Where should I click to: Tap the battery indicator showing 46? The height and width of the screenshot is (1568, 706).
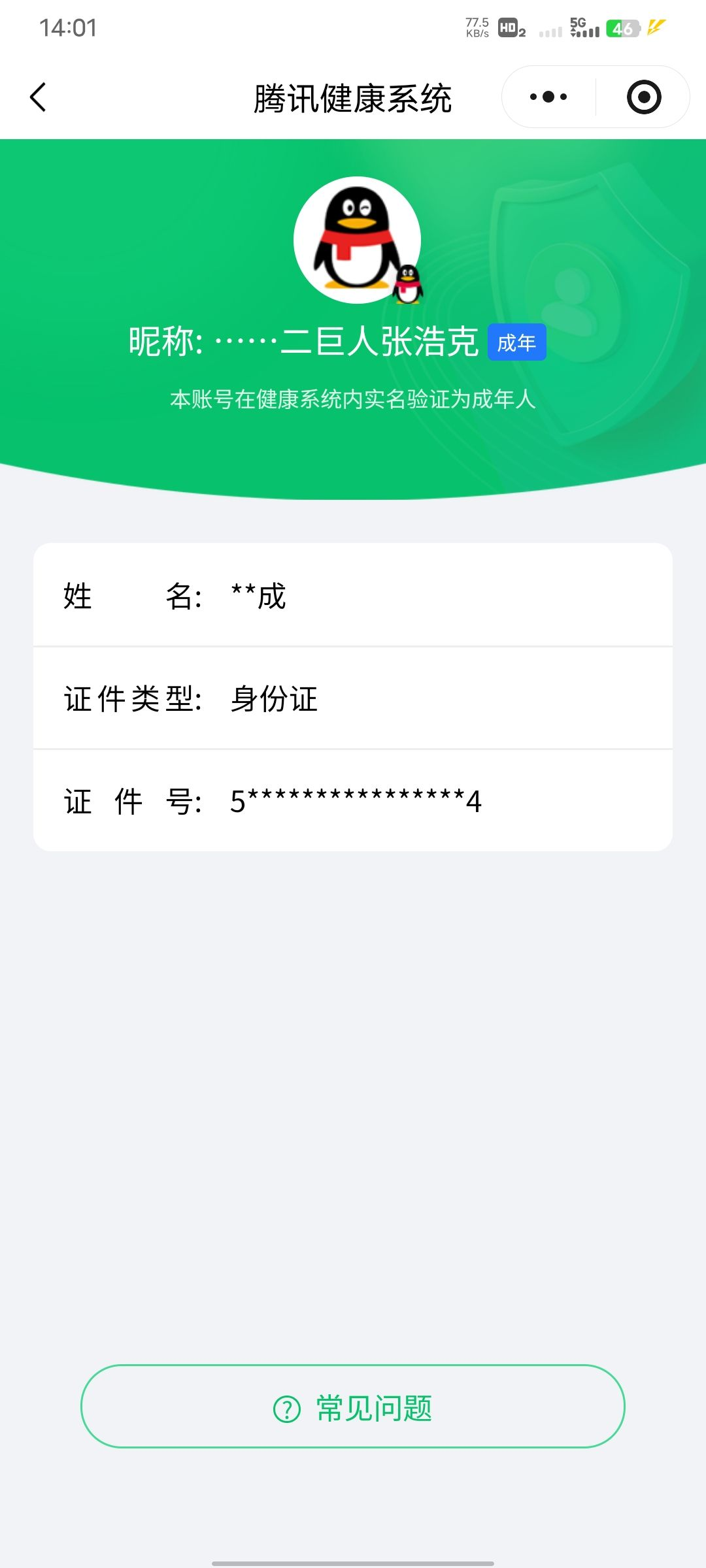click(x=622, y=27)
